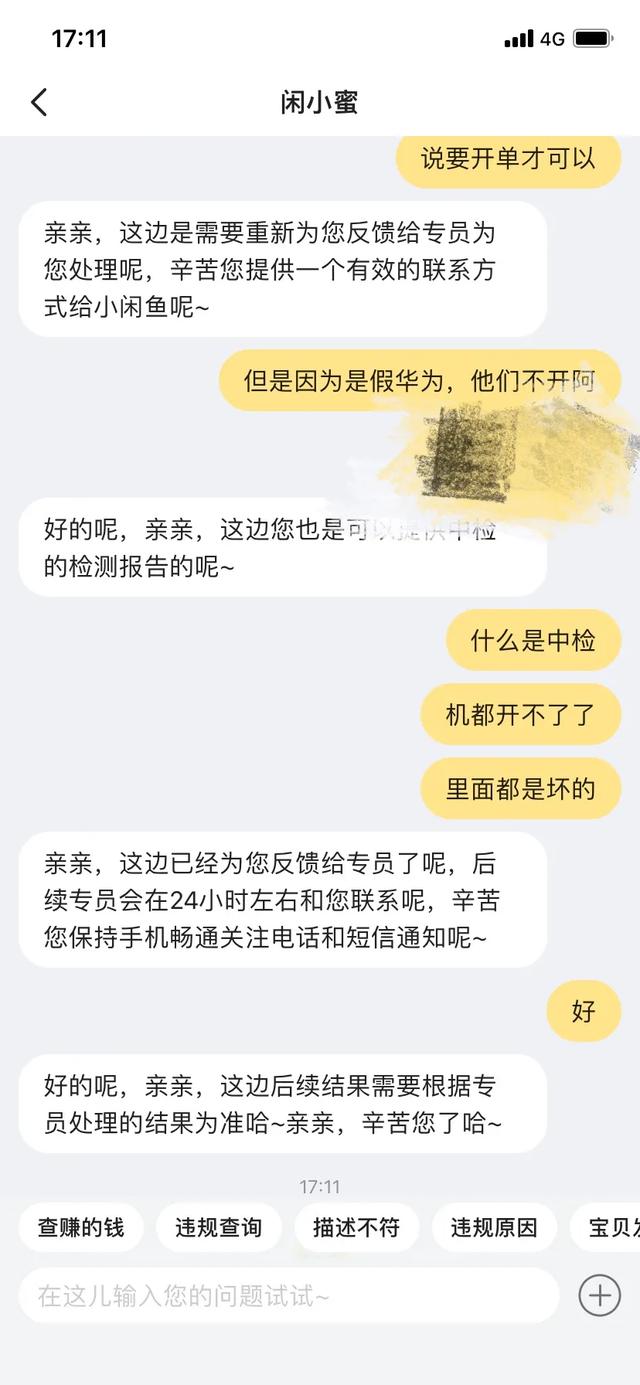Choose the 描述不符 chip
The width and height of the screenshot is (640, 1385).
356,1227
